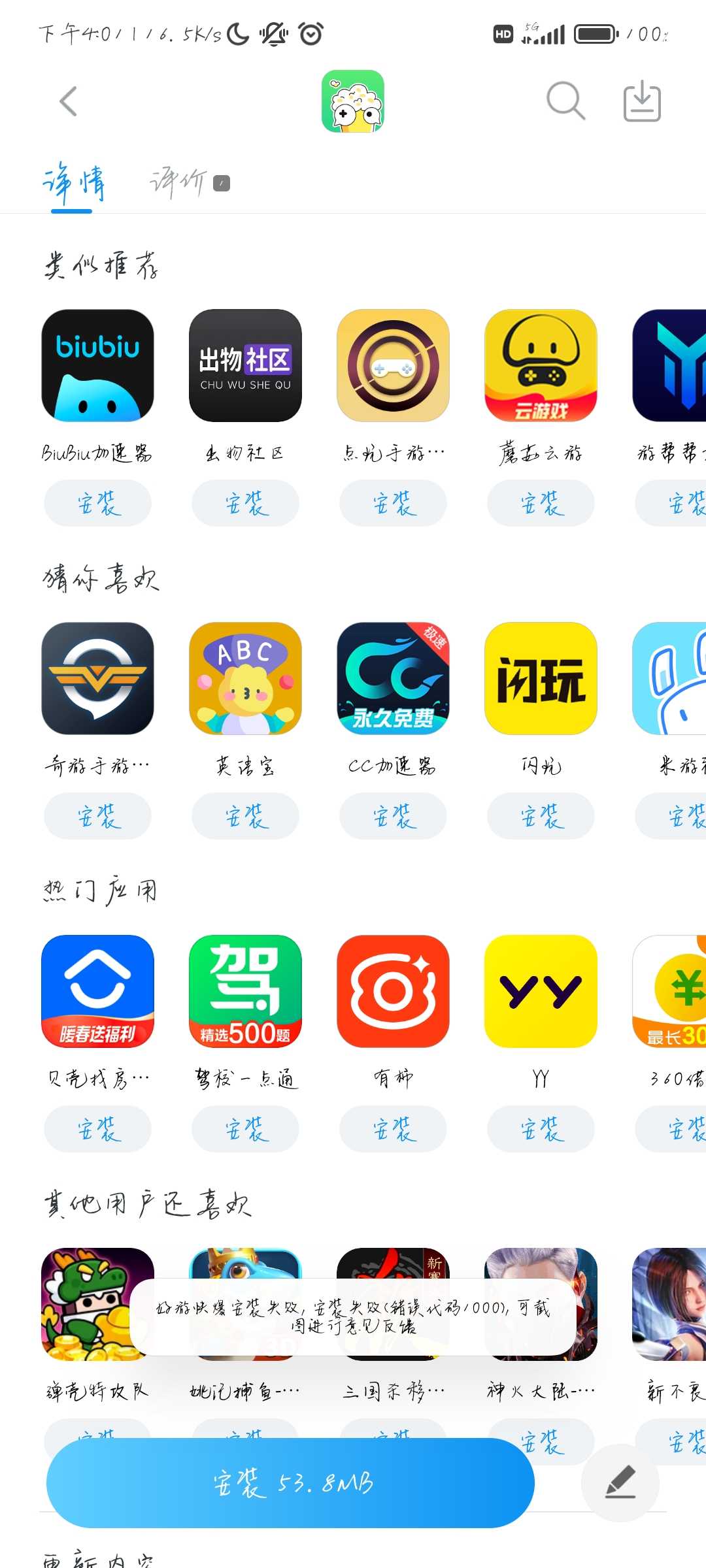The image size is (706, 1568).
Task: Open the 出物社区 app icon
Action: (x=245, y=365)
